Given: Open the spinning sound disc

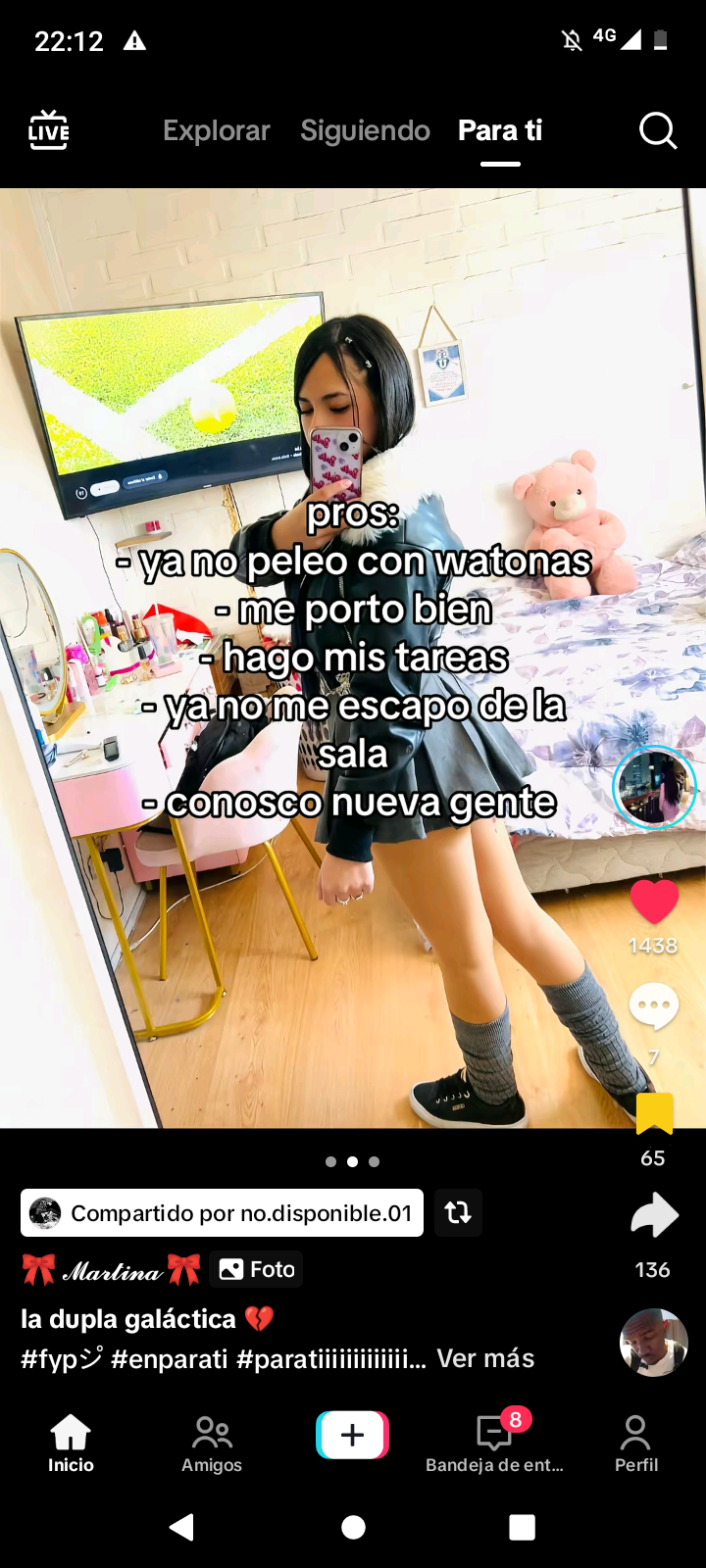Looking at the screenshot, I should pyautogui.click(x=654, y=1343).
